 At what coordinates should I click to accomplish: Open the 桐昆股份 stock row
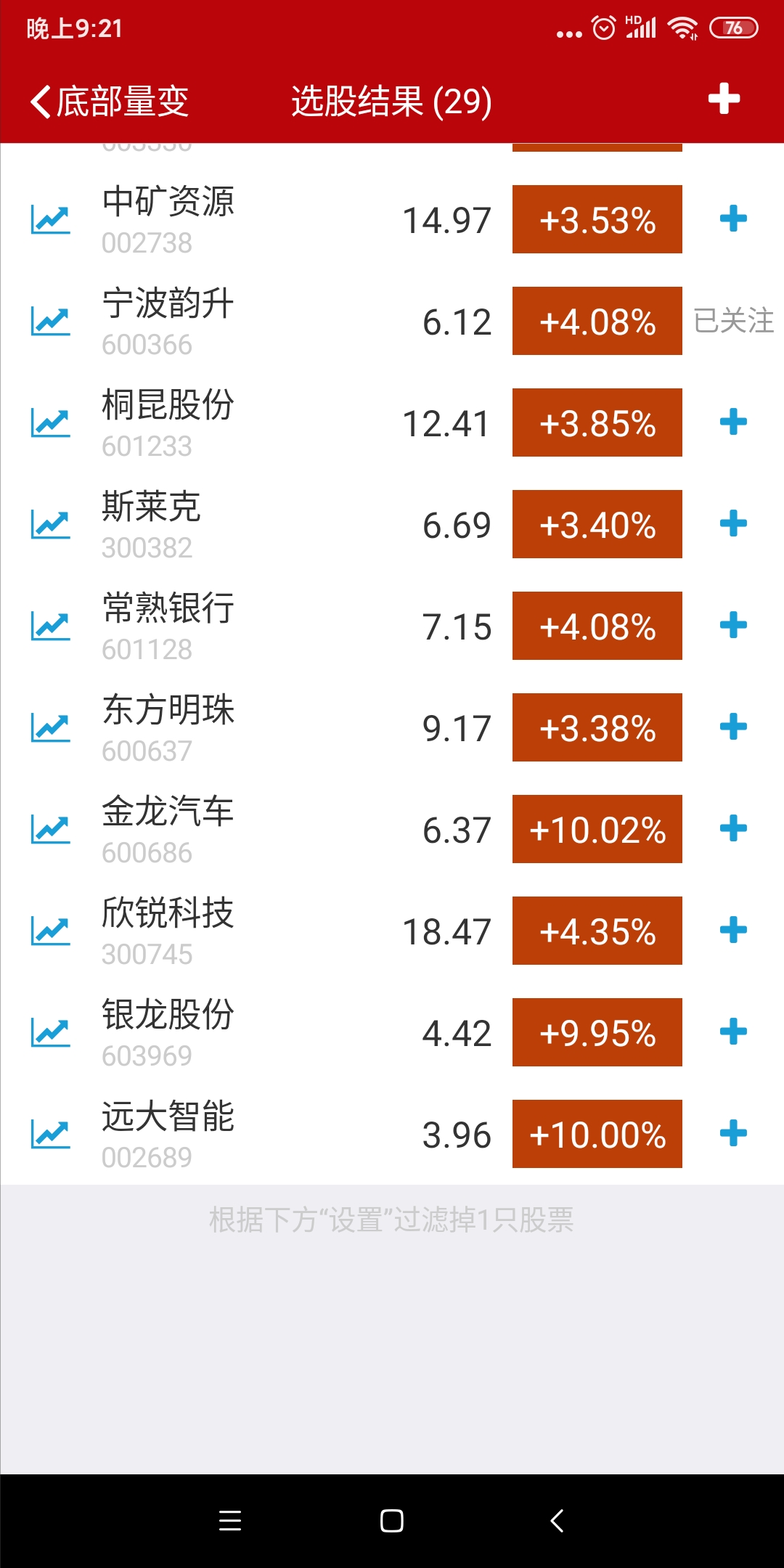coord(168,422)
